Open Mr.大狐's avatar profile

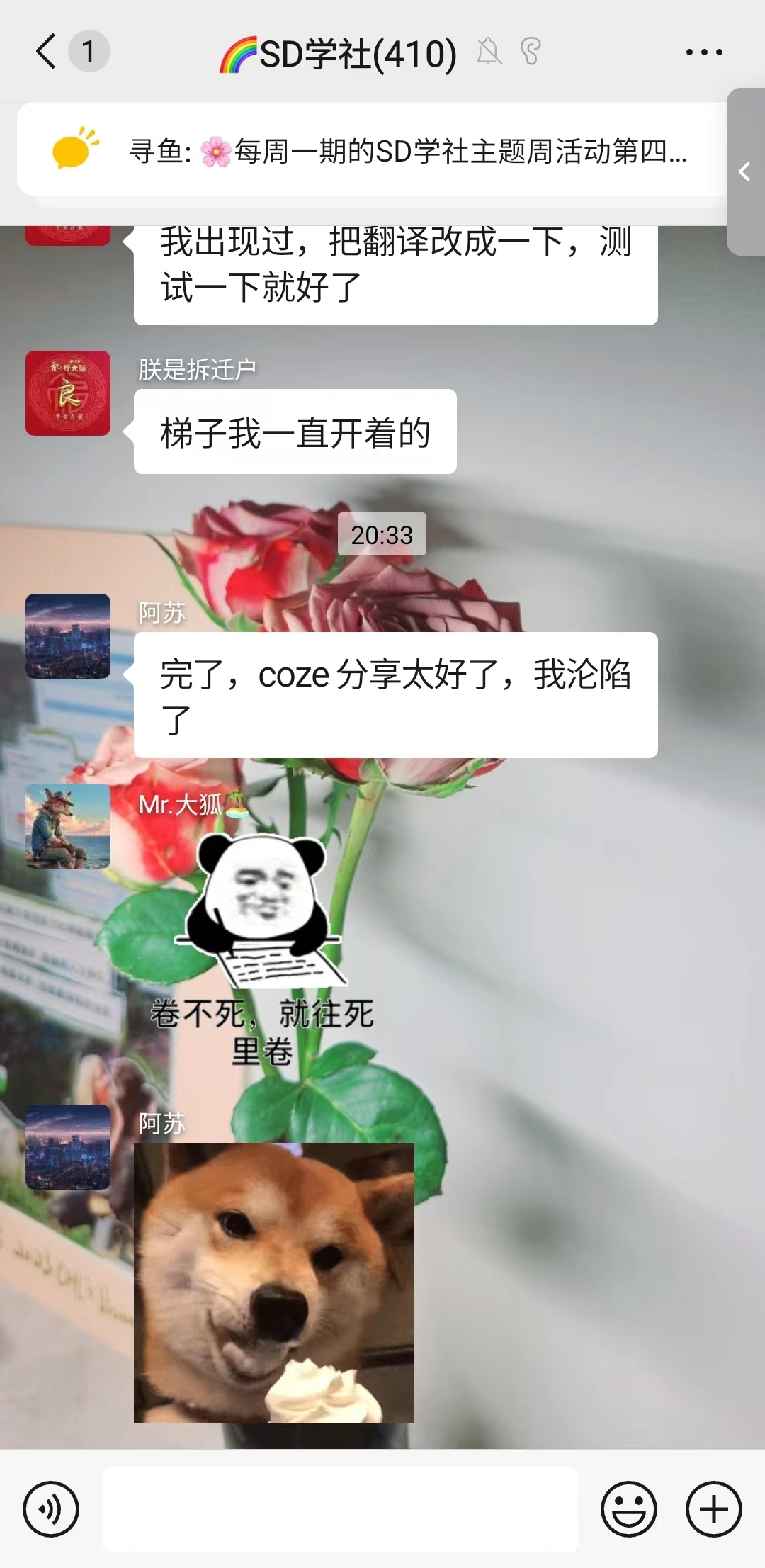click(x=68, y=826)
